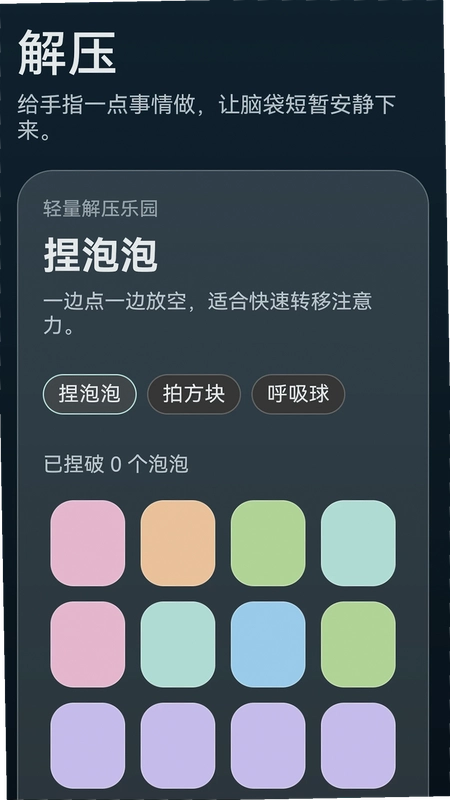Switch to the 拍方块 mode
The image size is (450, 800).
[x=194, y=394]
